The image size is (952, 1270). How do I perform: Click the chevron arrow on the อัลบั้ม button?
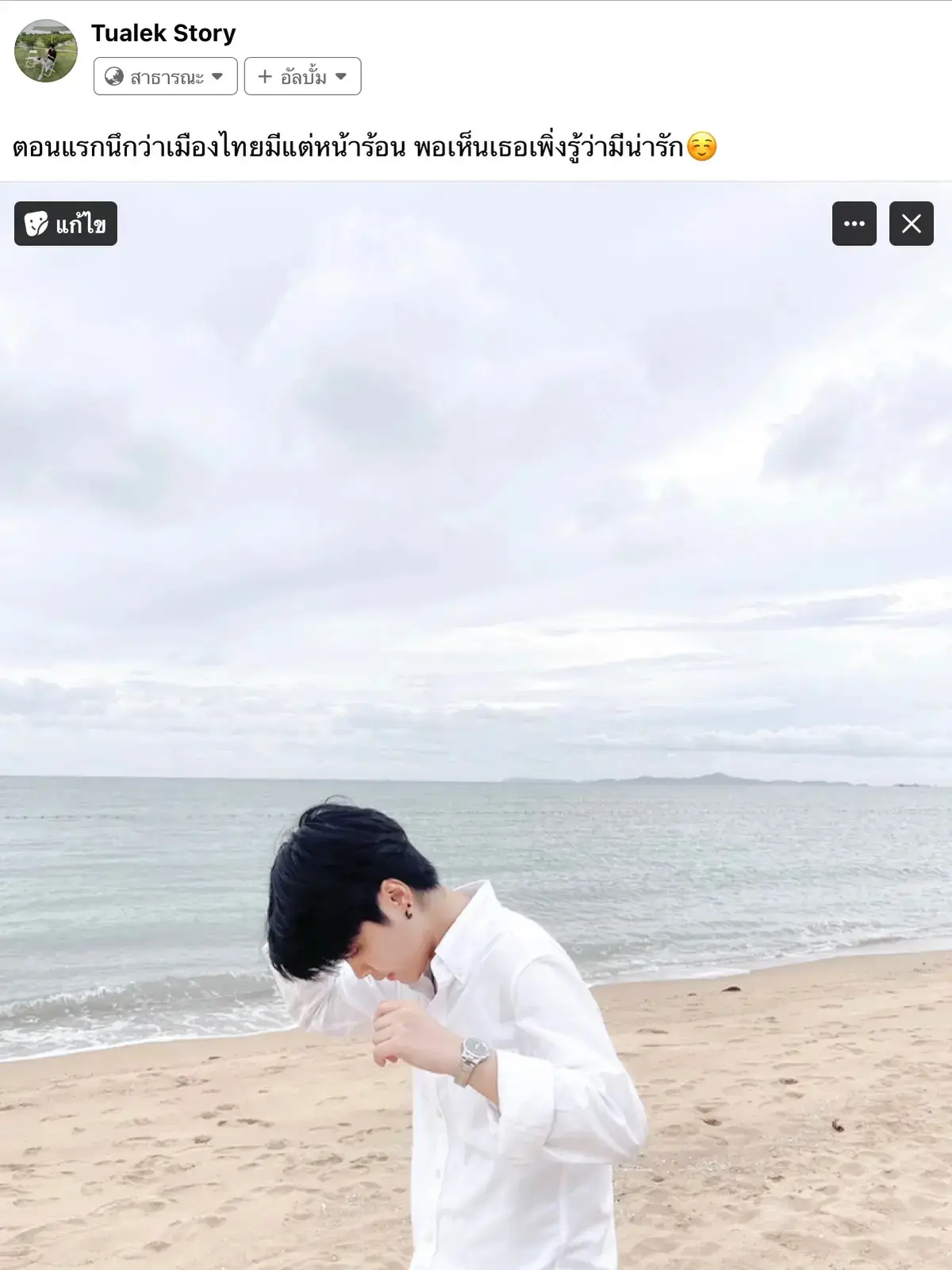click(343, 75)
